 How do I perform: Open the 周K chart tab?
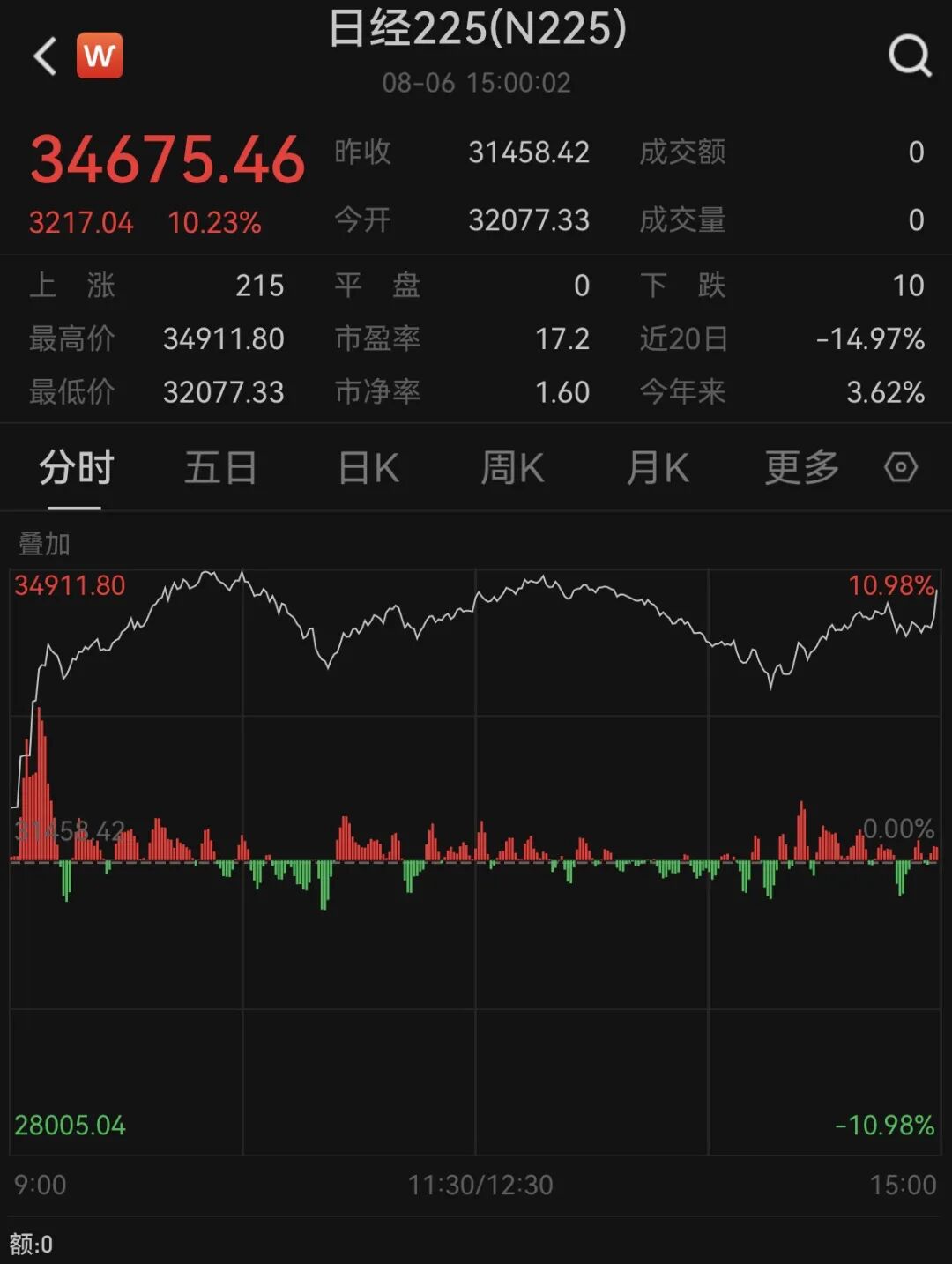(x=512, y=467)
